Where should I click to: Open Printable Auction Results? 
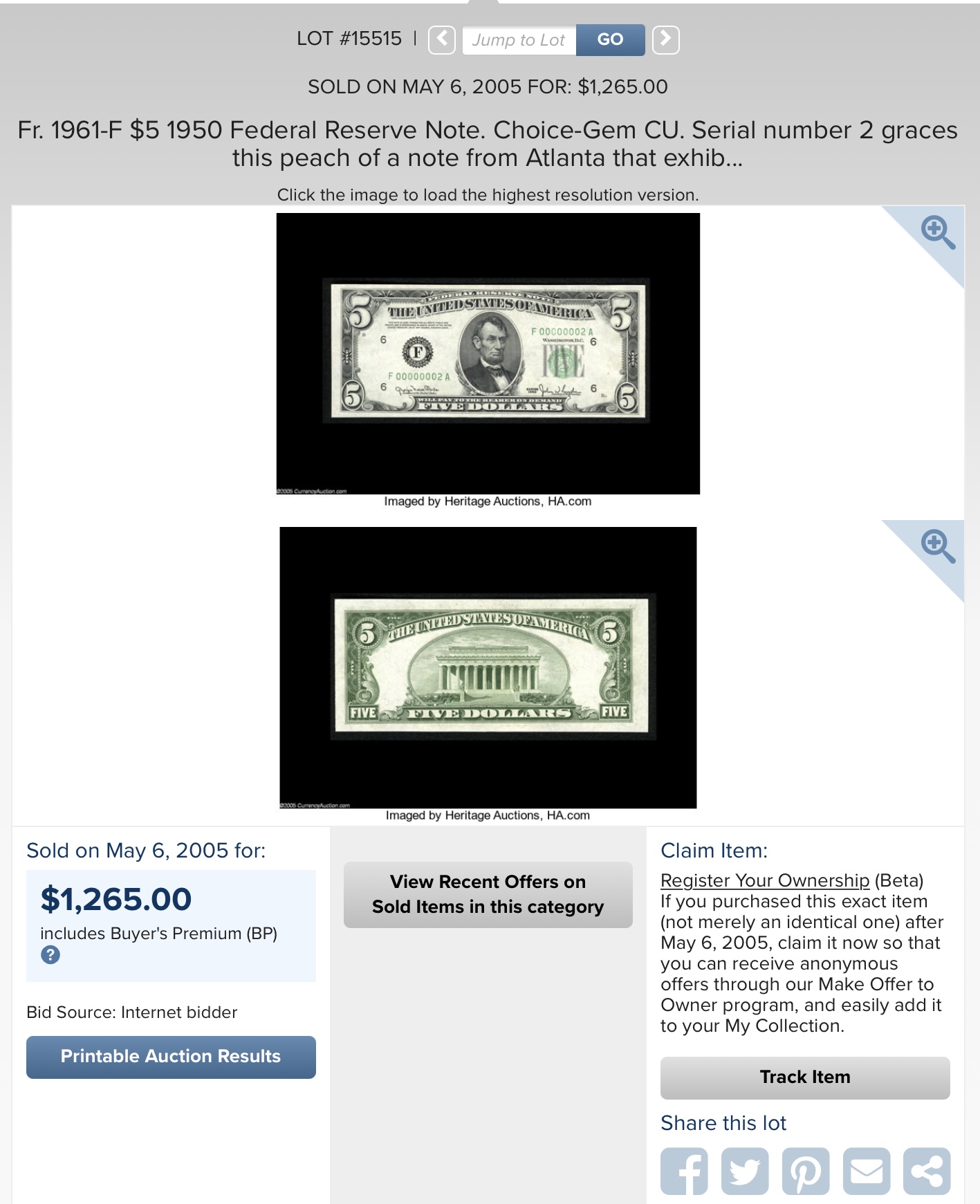171,1057
